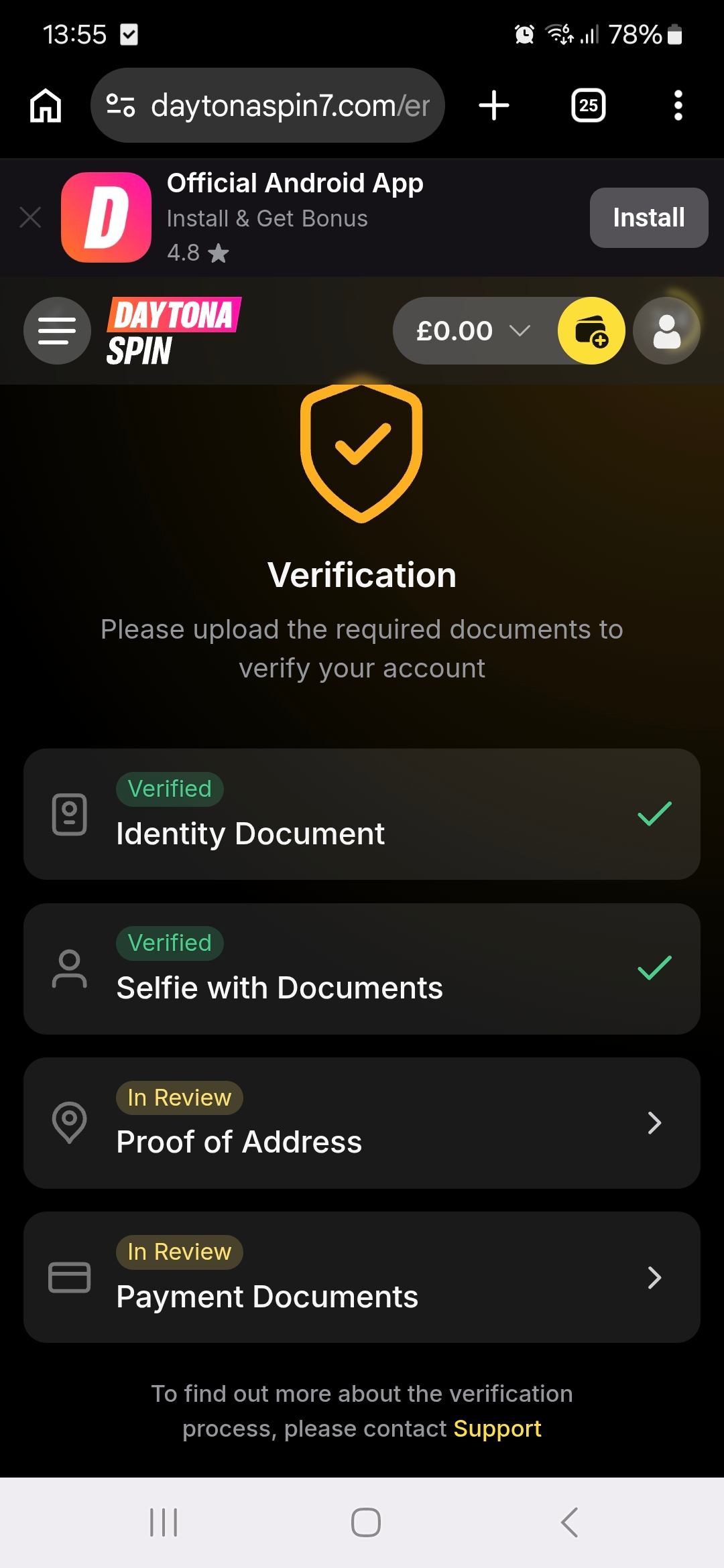
Task: Open a new browser tab
Action: tap(494, 105)
